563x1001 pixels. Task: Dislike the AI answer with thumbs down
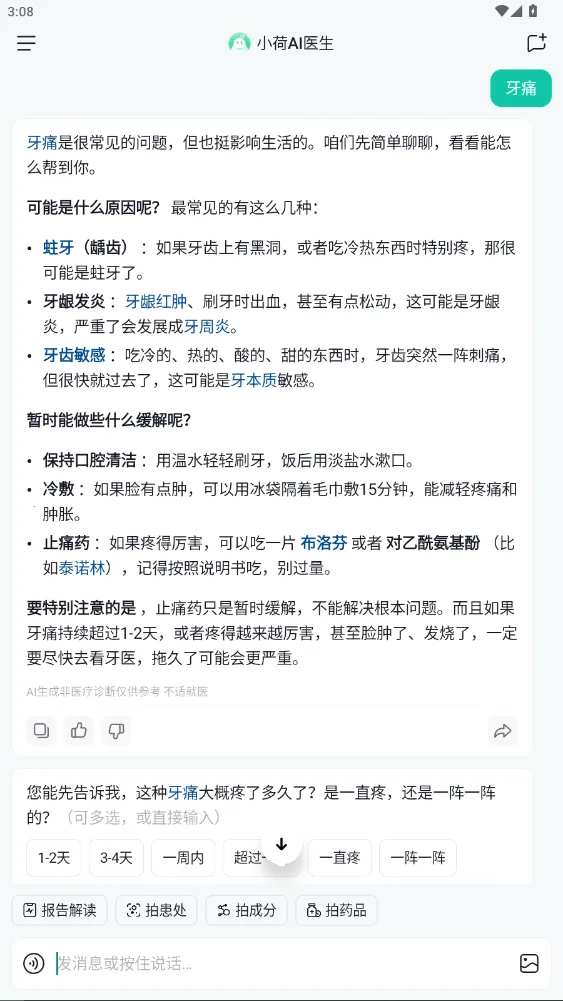coord(116,730)
